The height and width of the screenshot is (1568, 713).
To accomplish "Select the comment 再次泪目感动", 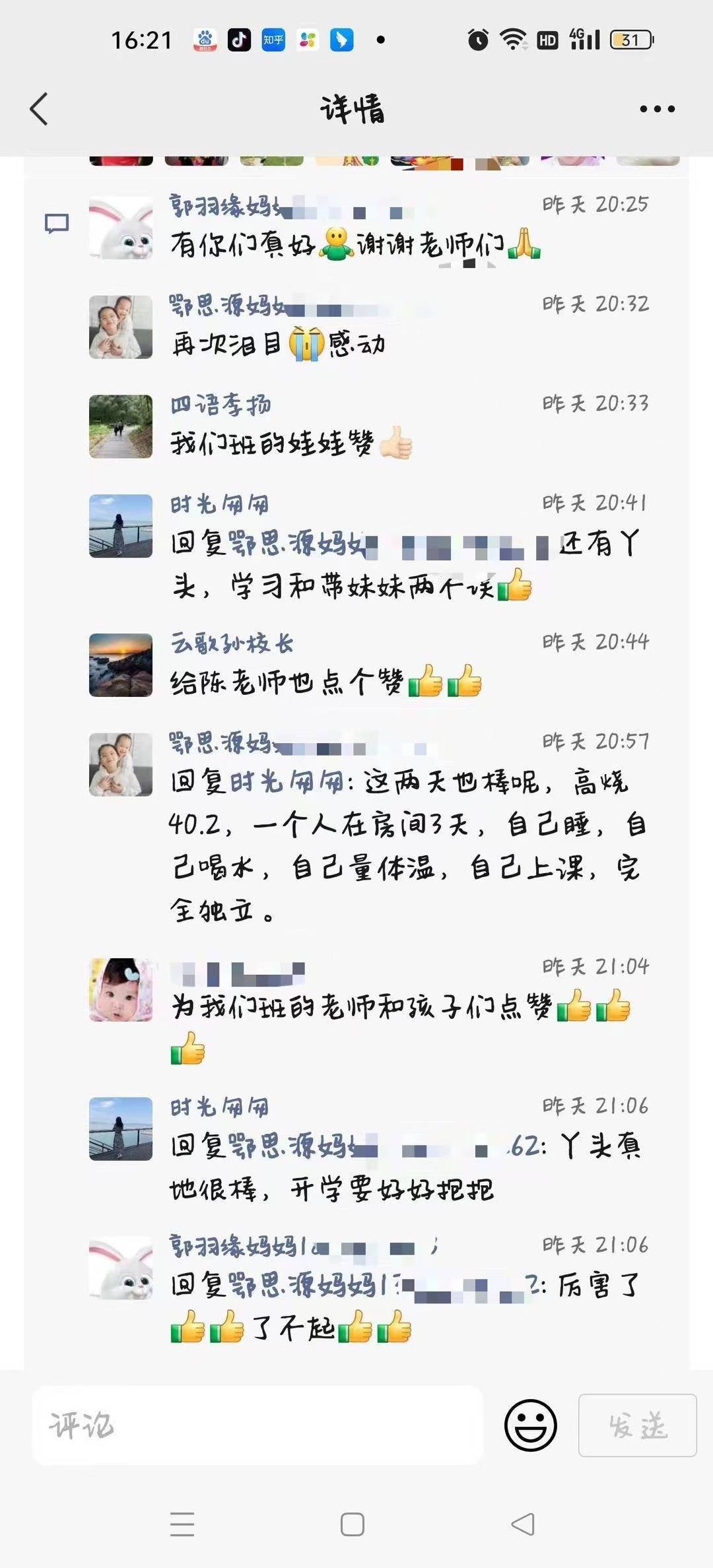I will 277,344.
